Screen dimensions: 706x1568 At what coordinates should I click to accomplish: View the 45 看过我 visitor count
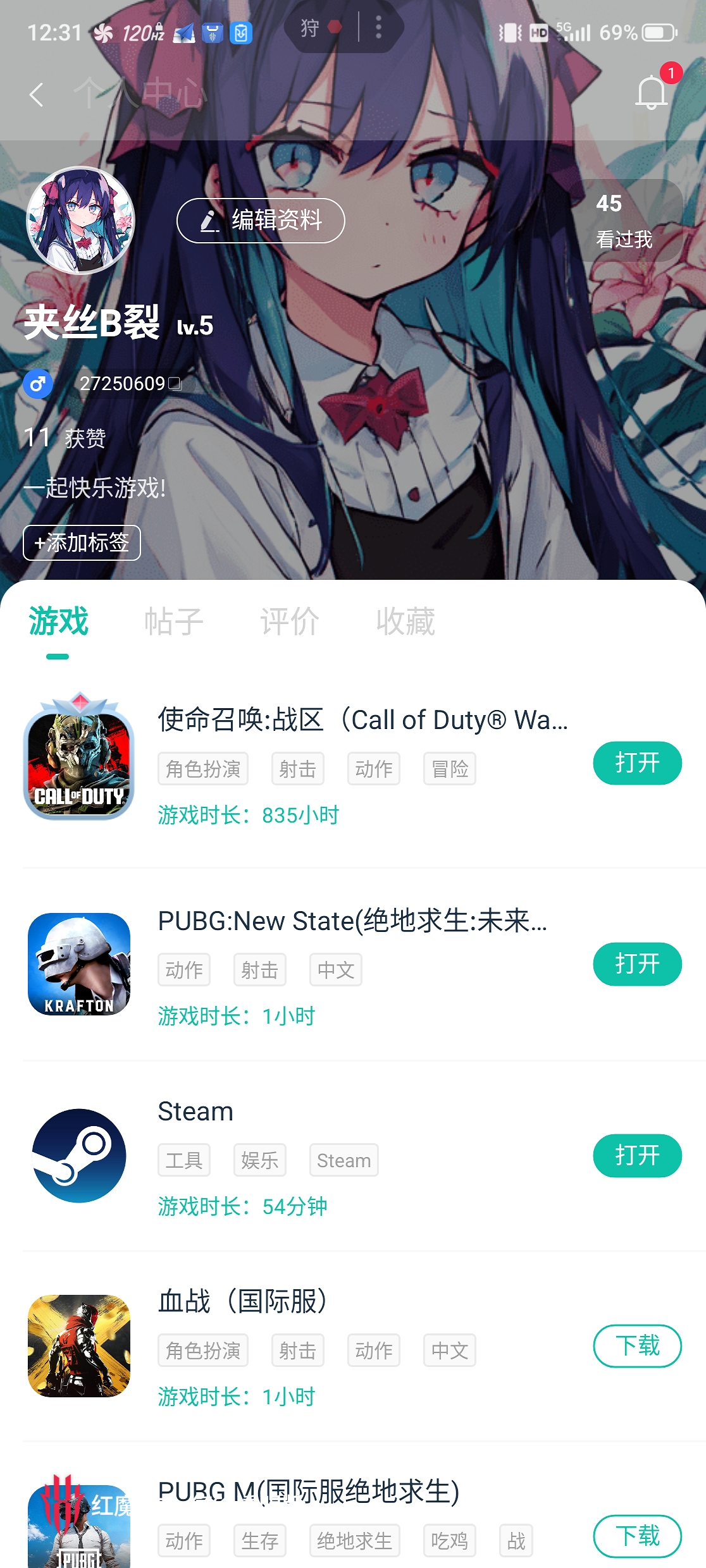[x=624, y=220]
